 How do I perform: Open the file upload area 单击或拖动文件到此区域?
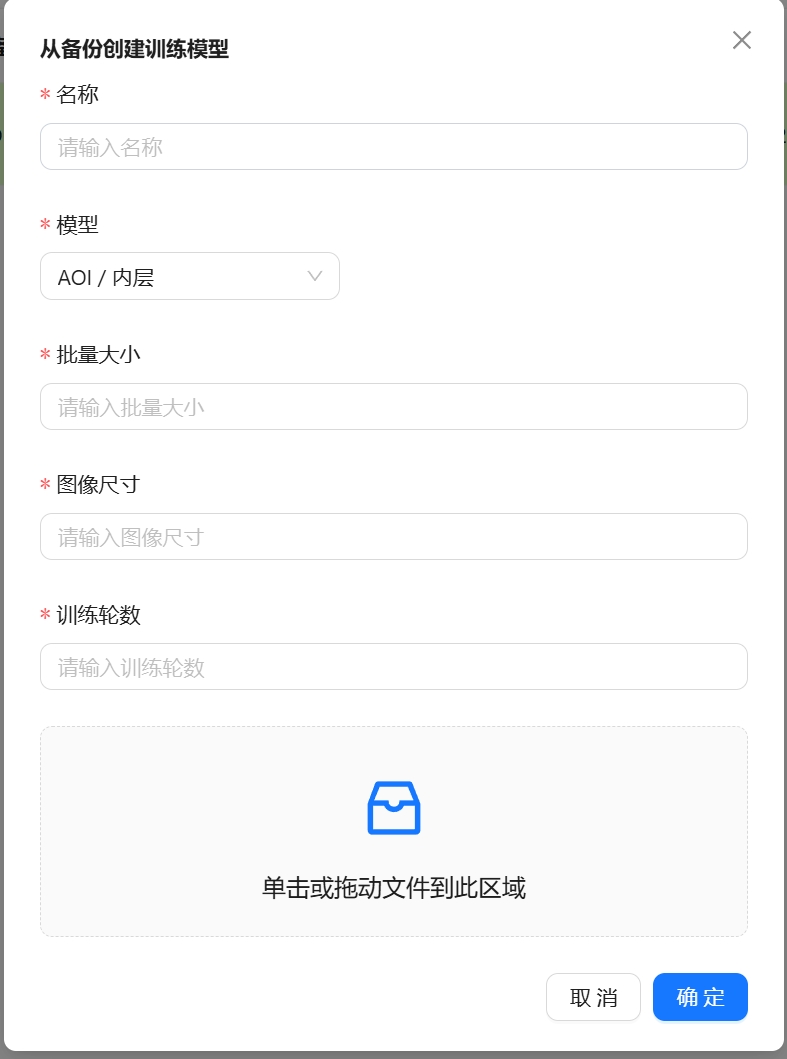(x=393, y=831)
